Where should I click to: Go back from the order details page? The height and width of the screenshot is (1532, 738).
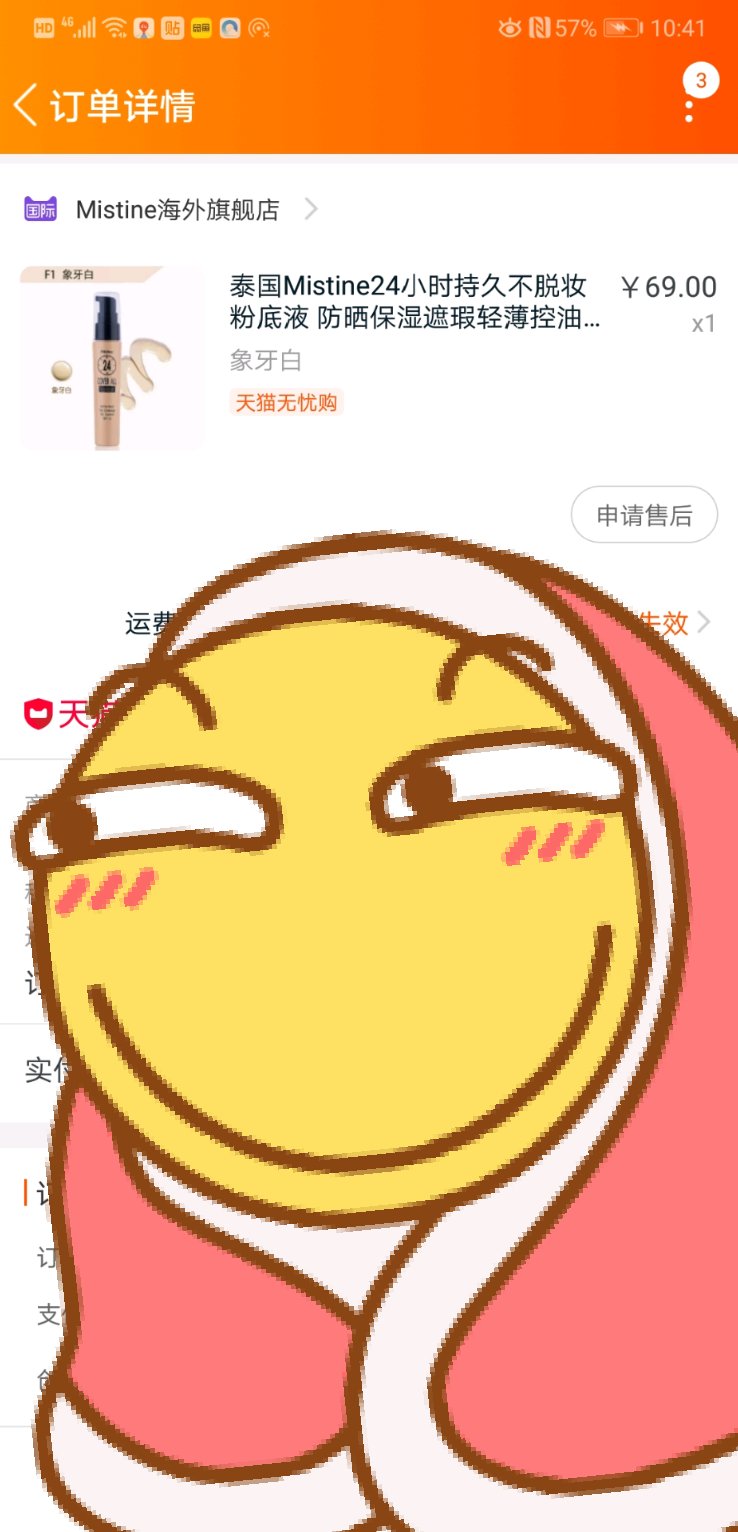click(26, 105)
